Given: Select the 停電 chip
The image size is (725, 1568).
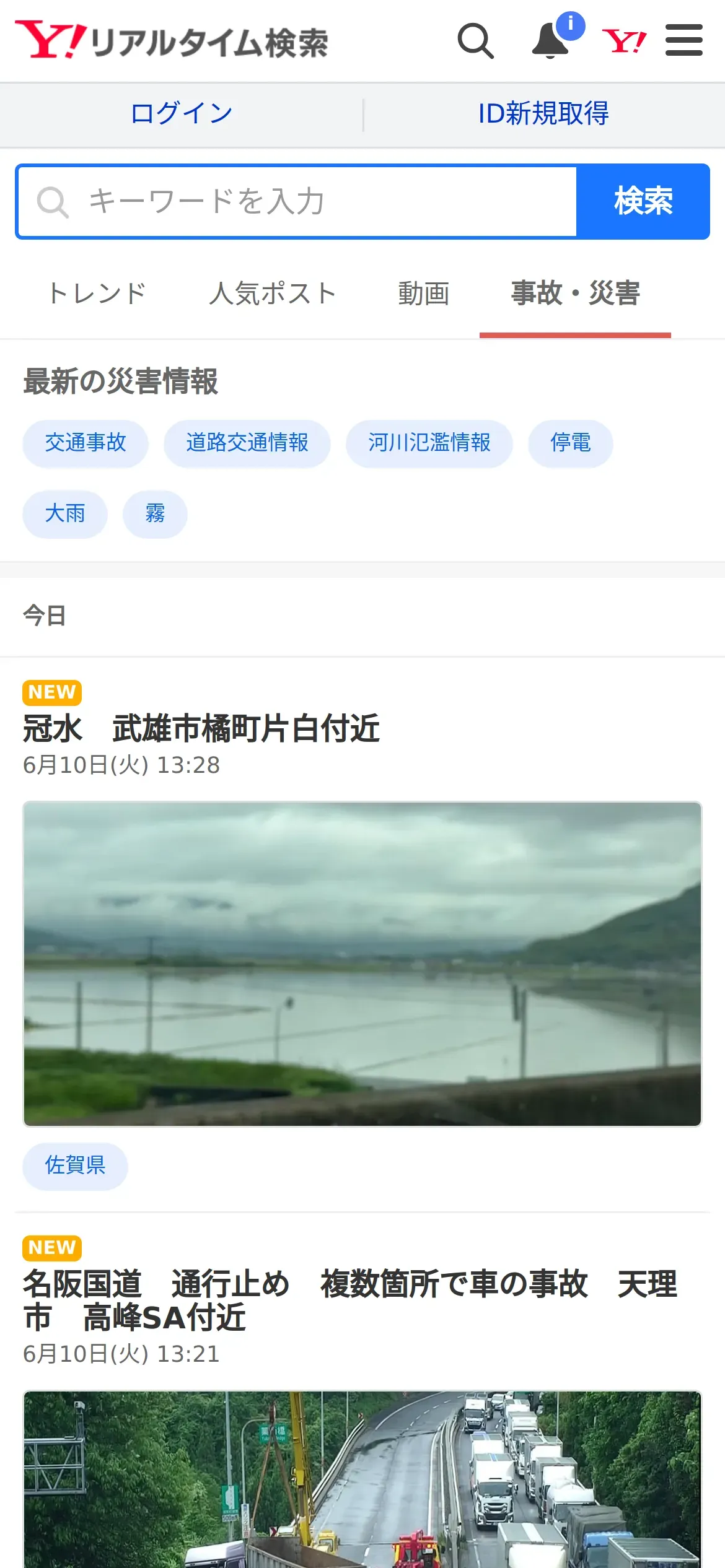Looking at the screenshot, I should tap(571, 443).
